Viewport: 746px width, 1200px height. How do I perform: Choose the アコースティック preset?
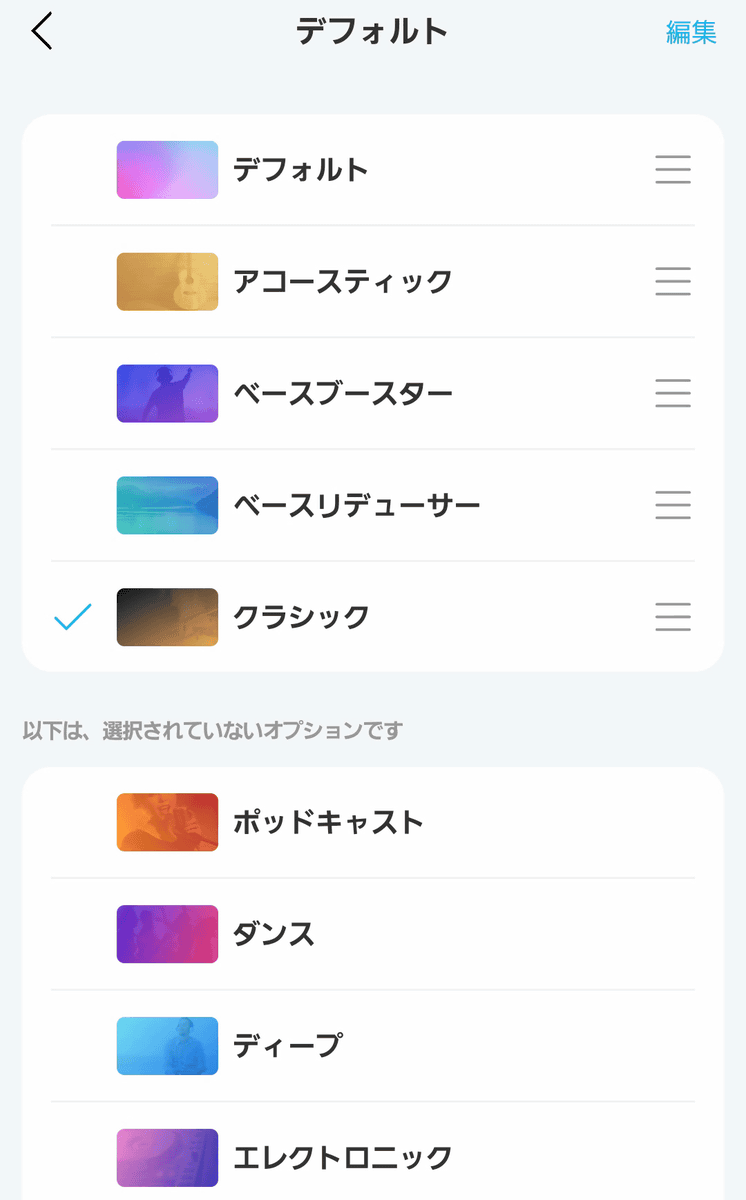[x=373, y=282]
